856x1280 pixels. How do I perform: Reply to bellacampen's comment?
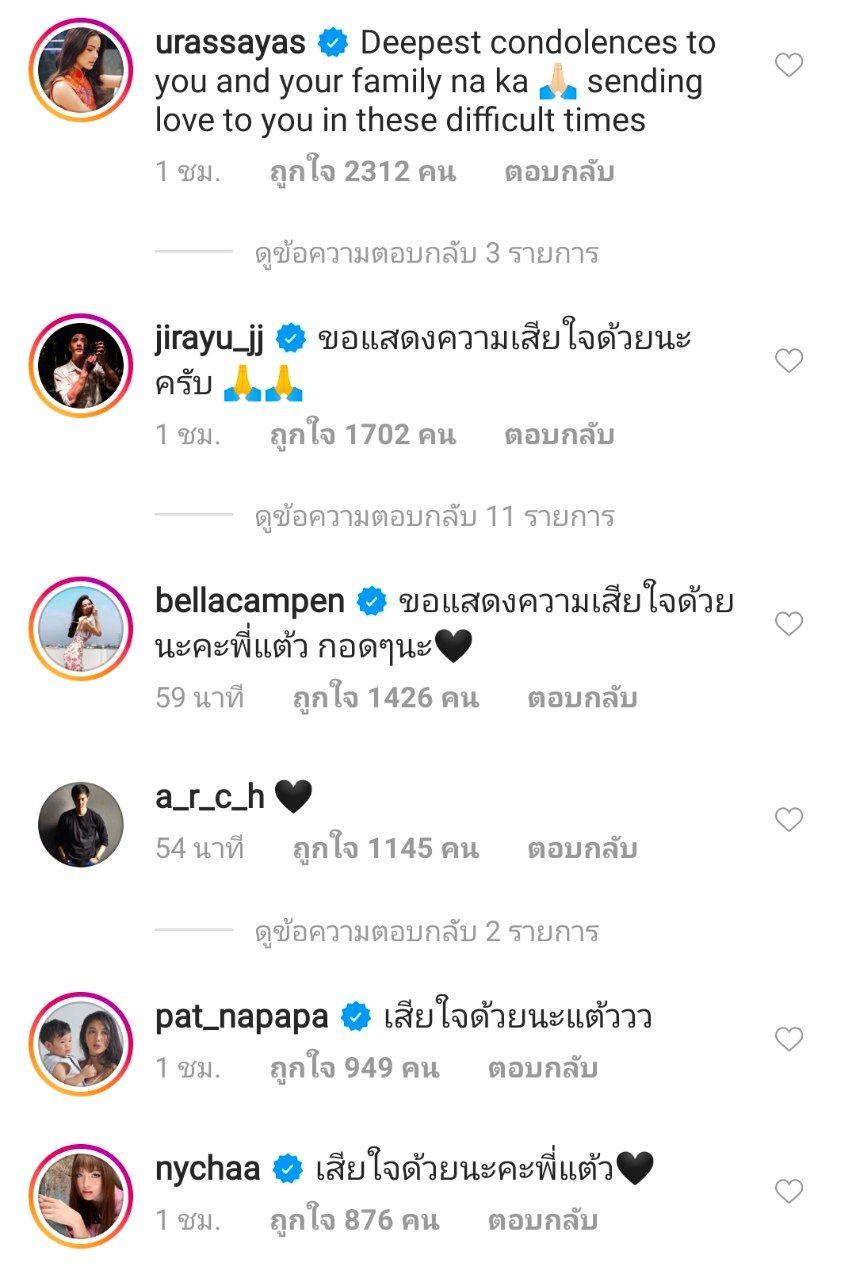tap(582, 698)
